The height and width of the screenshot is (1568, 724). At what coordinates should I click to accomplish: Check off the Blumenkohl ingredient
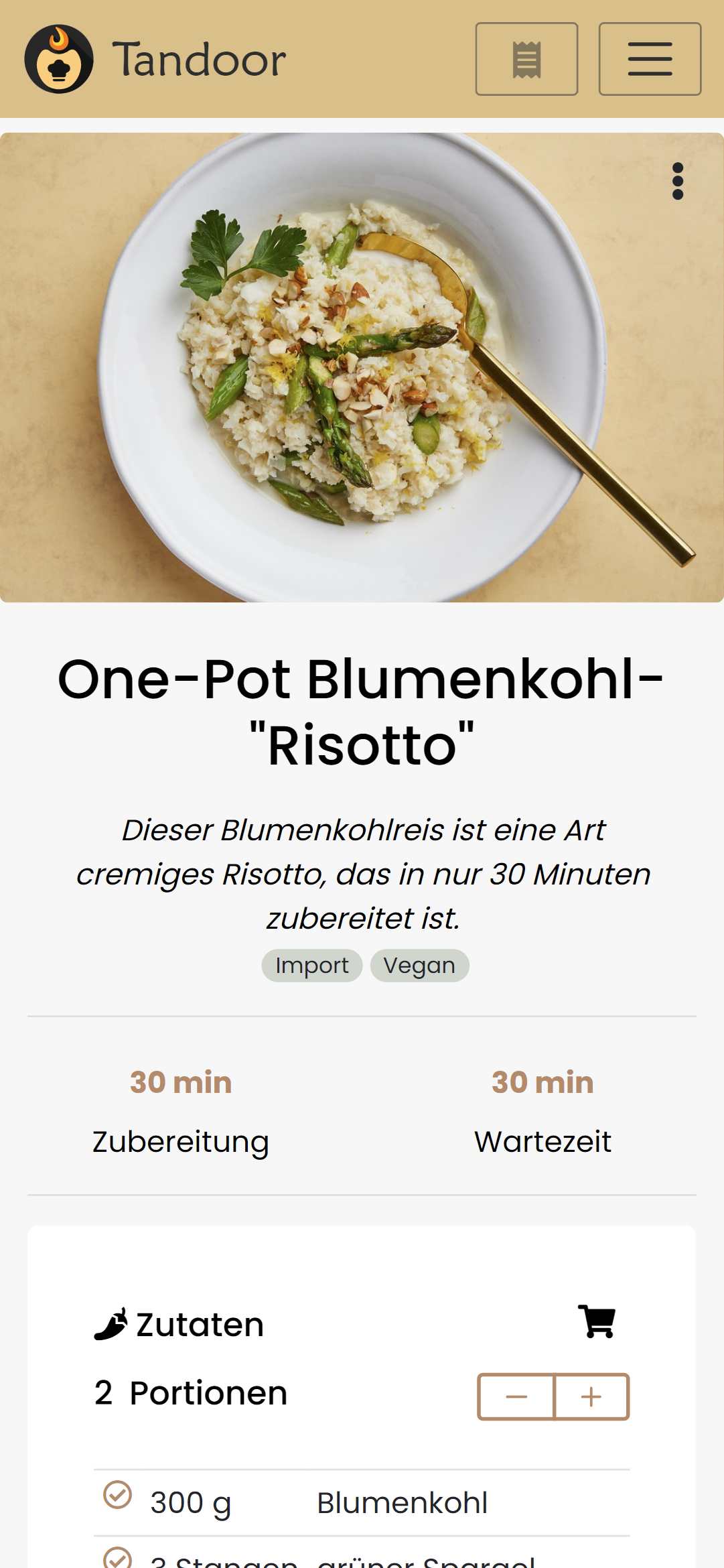[x=118, y=1494]
